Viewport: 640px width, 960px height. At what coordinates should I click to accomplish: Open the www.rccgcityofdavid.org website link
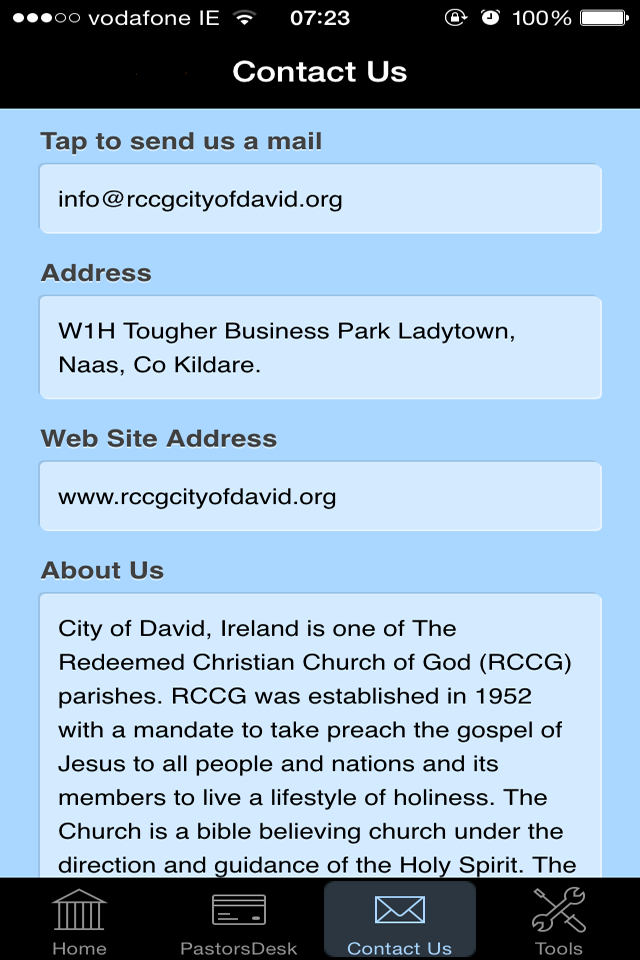pyautogui.click(x=320, y=496)
